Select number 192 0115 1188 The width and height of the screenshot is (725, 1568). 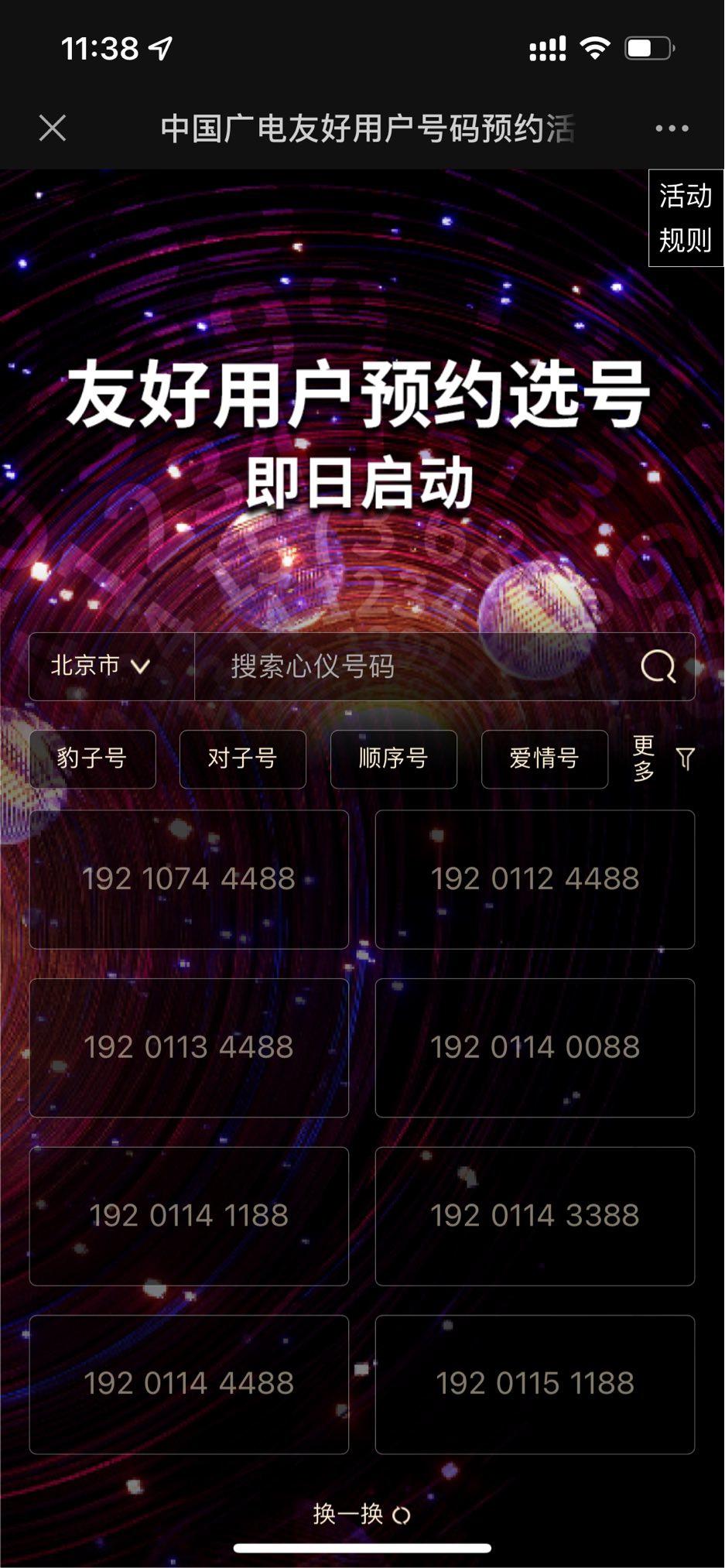535,1384
